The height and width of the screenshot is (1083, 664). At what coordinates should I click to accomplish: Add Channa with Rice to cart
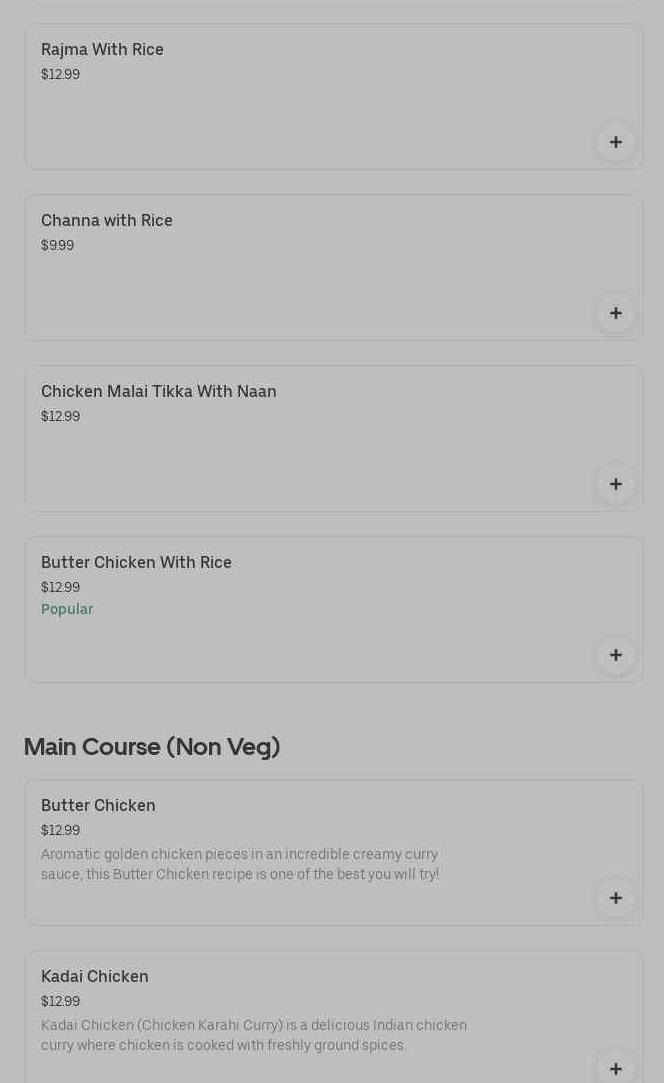tap(615, 313)
